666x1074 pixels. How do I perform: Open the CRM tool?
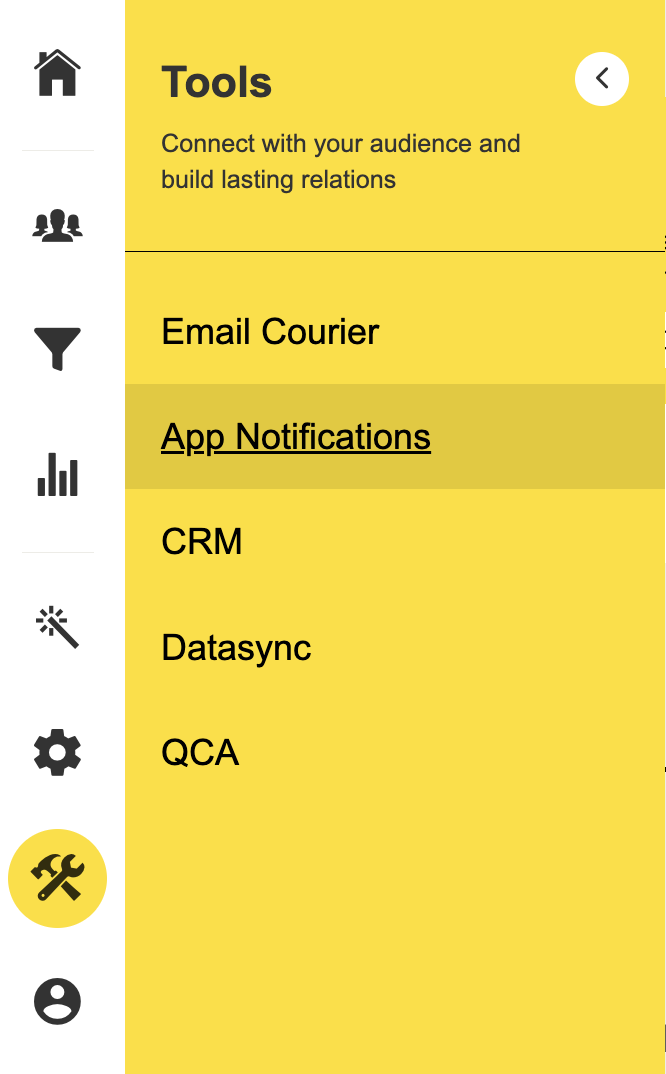click(202, 542)
